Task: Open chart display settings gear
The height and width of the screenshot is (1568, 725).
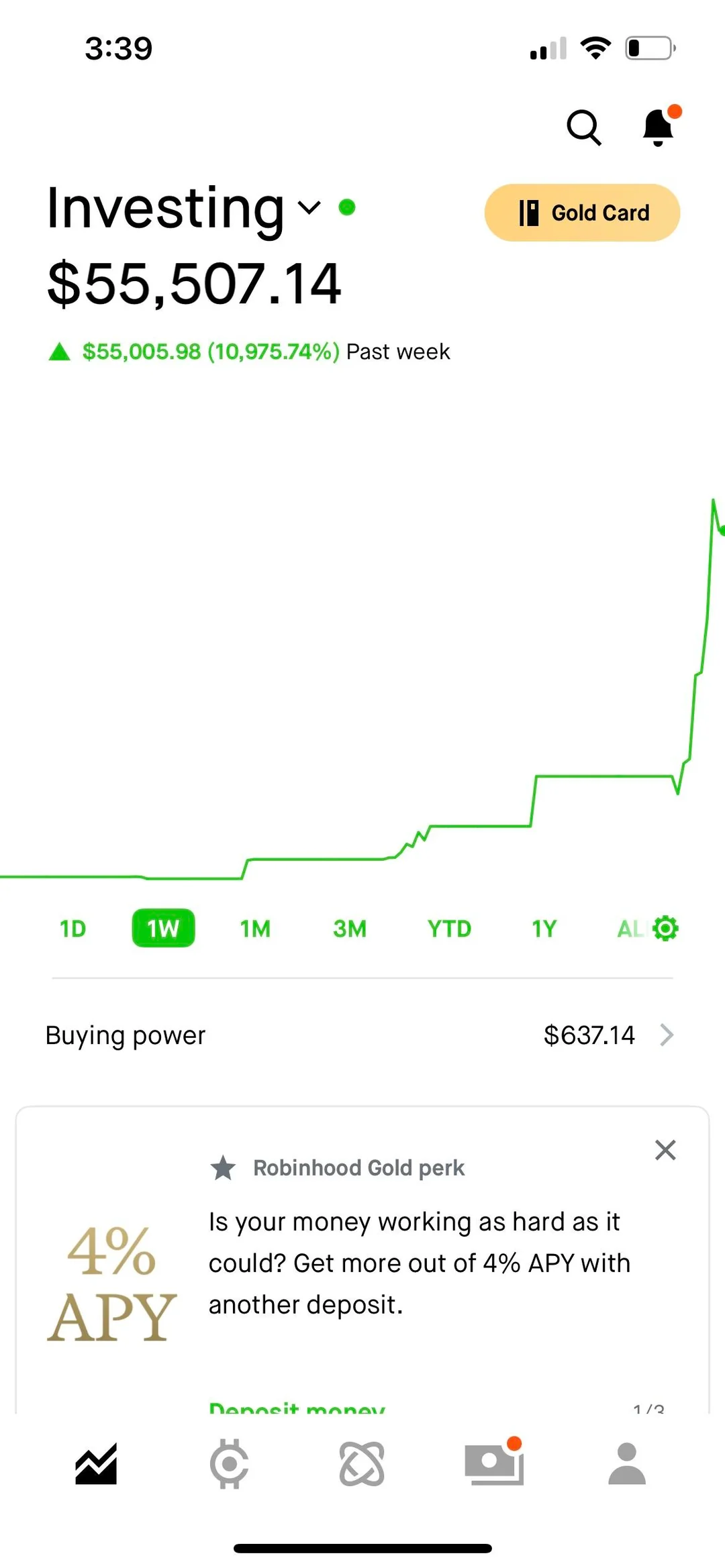Action: pyautogui.click(x=664, y=928)
